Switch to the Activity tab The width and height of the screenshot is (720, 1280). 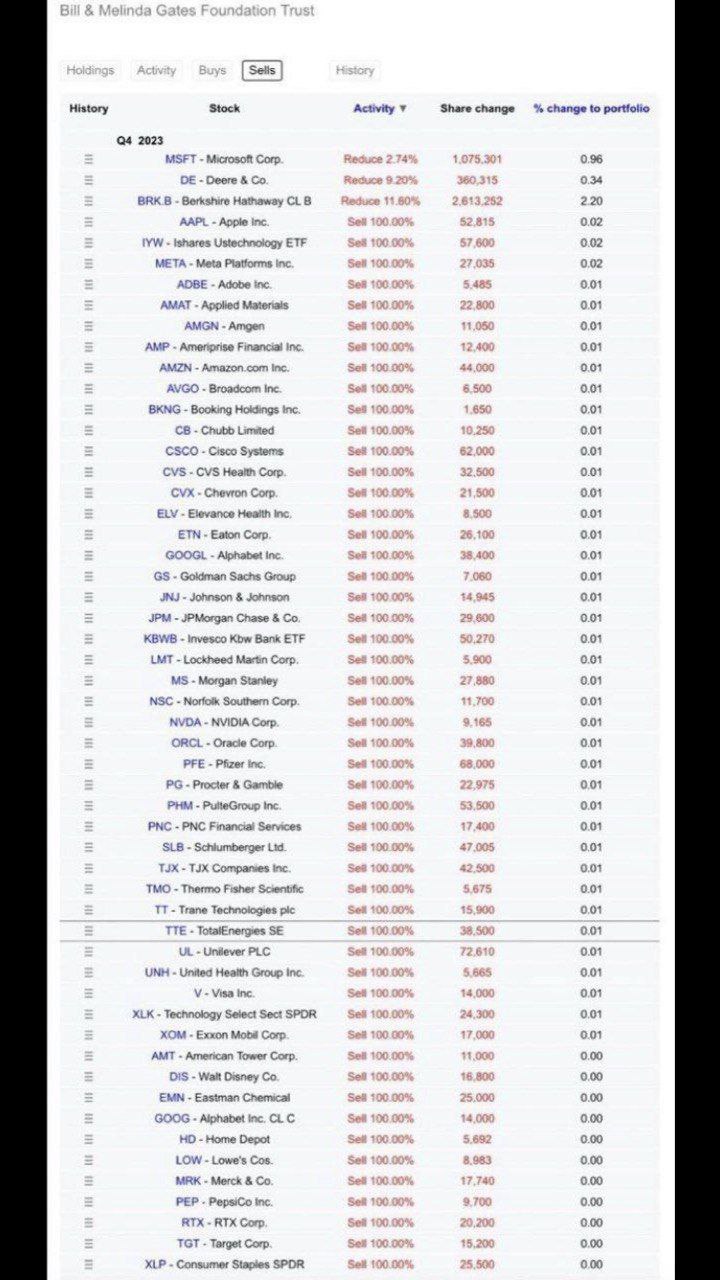[156, 71]
